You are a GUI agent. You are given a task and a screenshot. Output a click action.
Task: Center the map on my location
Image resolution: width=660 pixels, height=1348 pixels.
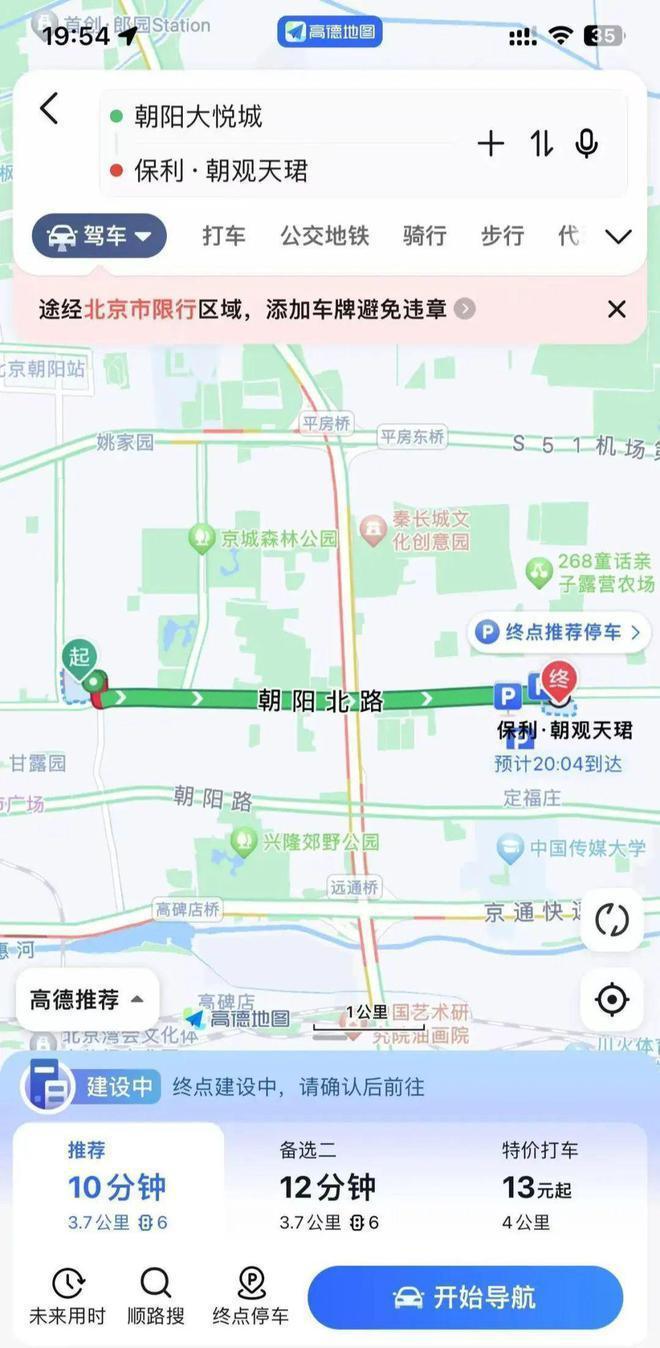coord(611,999)
